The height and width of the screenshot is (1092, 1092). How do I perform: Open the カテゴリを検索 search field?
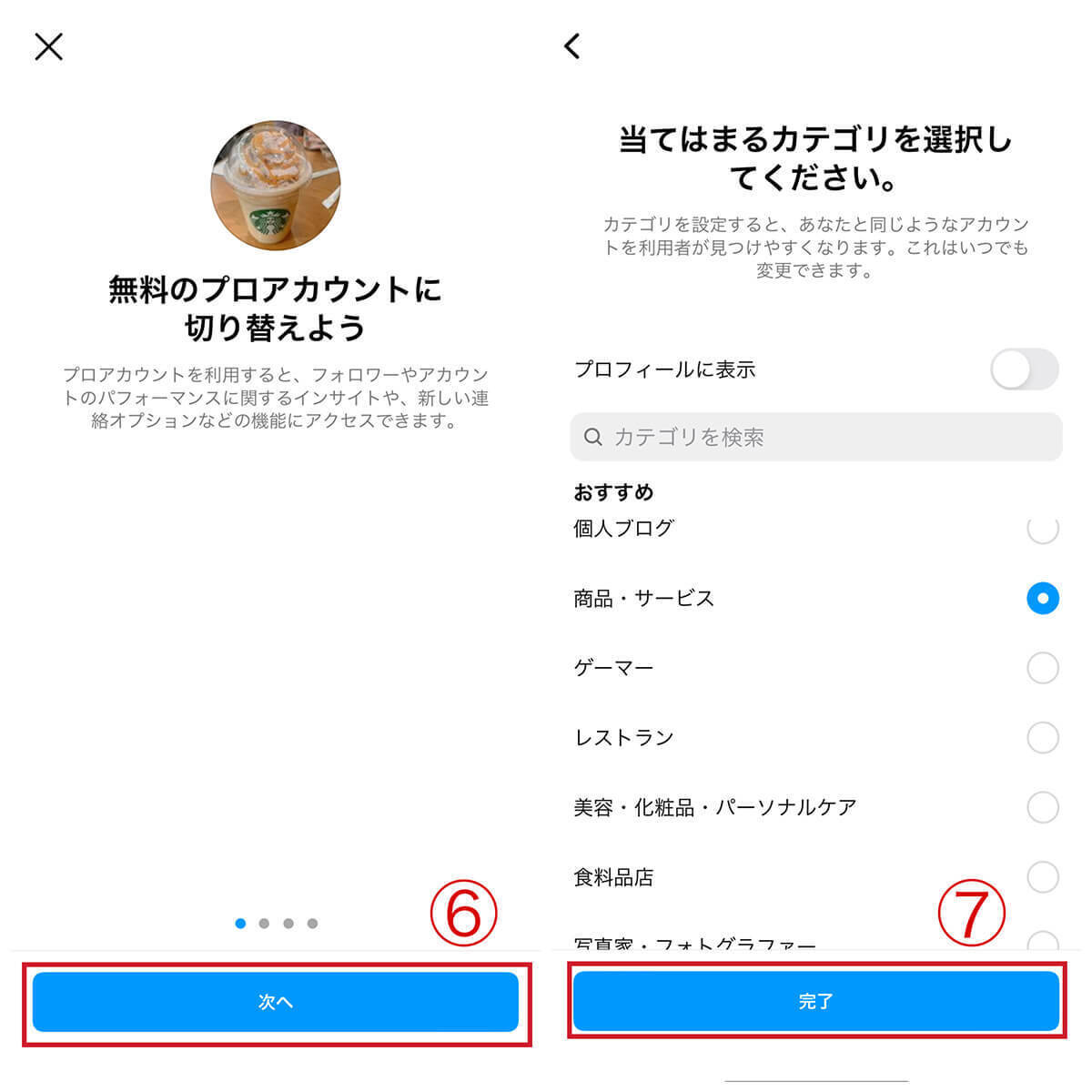coord(816,437)
